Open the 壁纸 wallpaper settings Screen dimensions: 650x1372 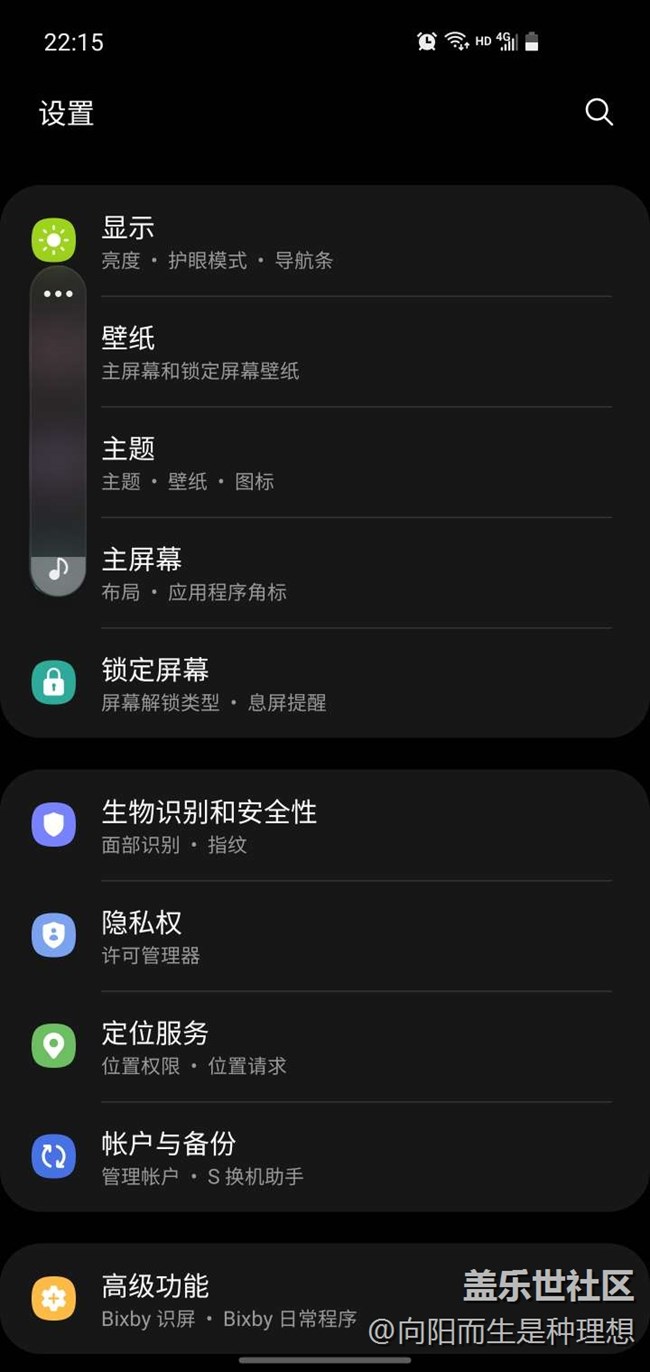coord(325,352)
